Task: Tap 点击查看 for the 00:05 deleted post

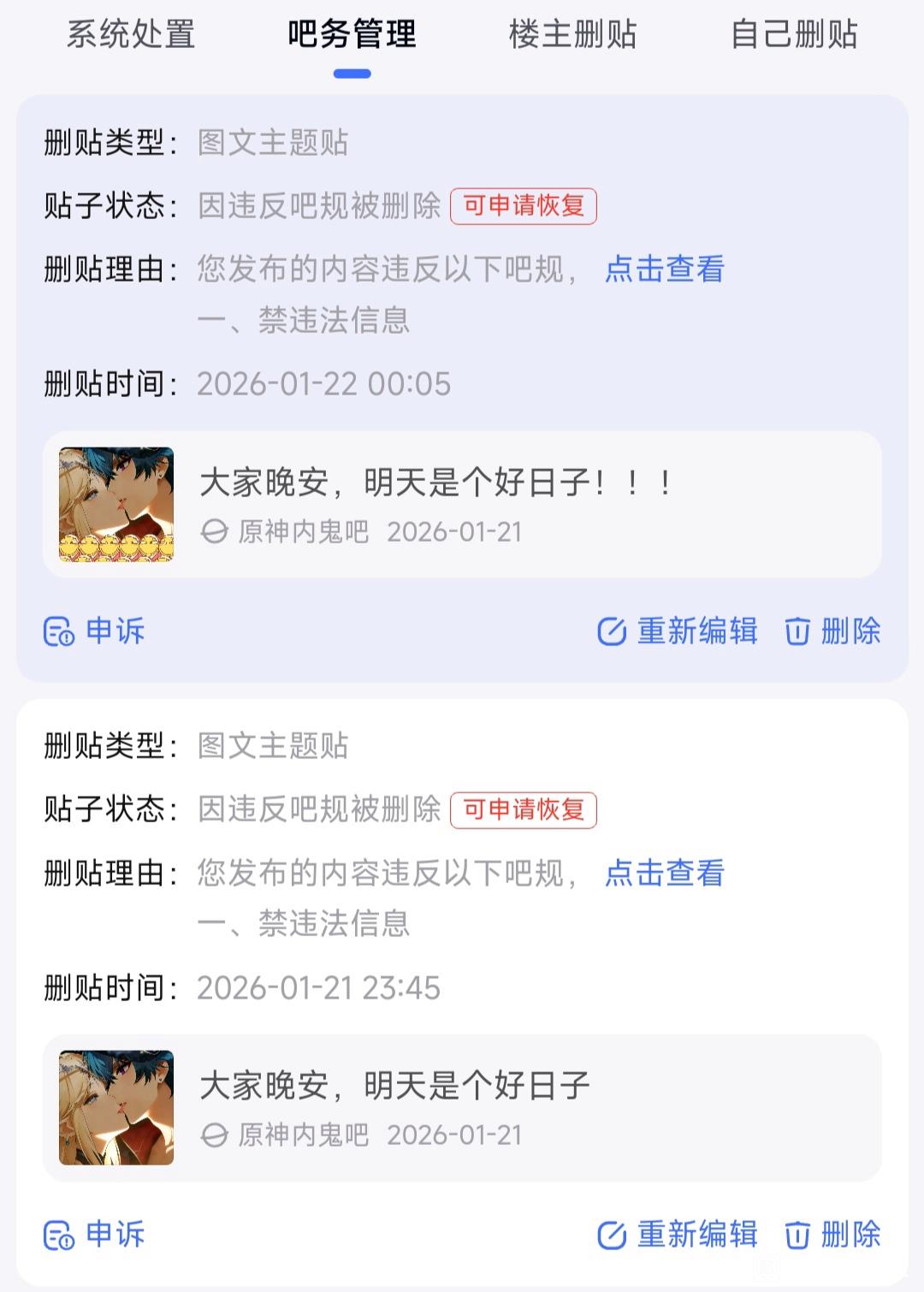Action: (664, 270)
